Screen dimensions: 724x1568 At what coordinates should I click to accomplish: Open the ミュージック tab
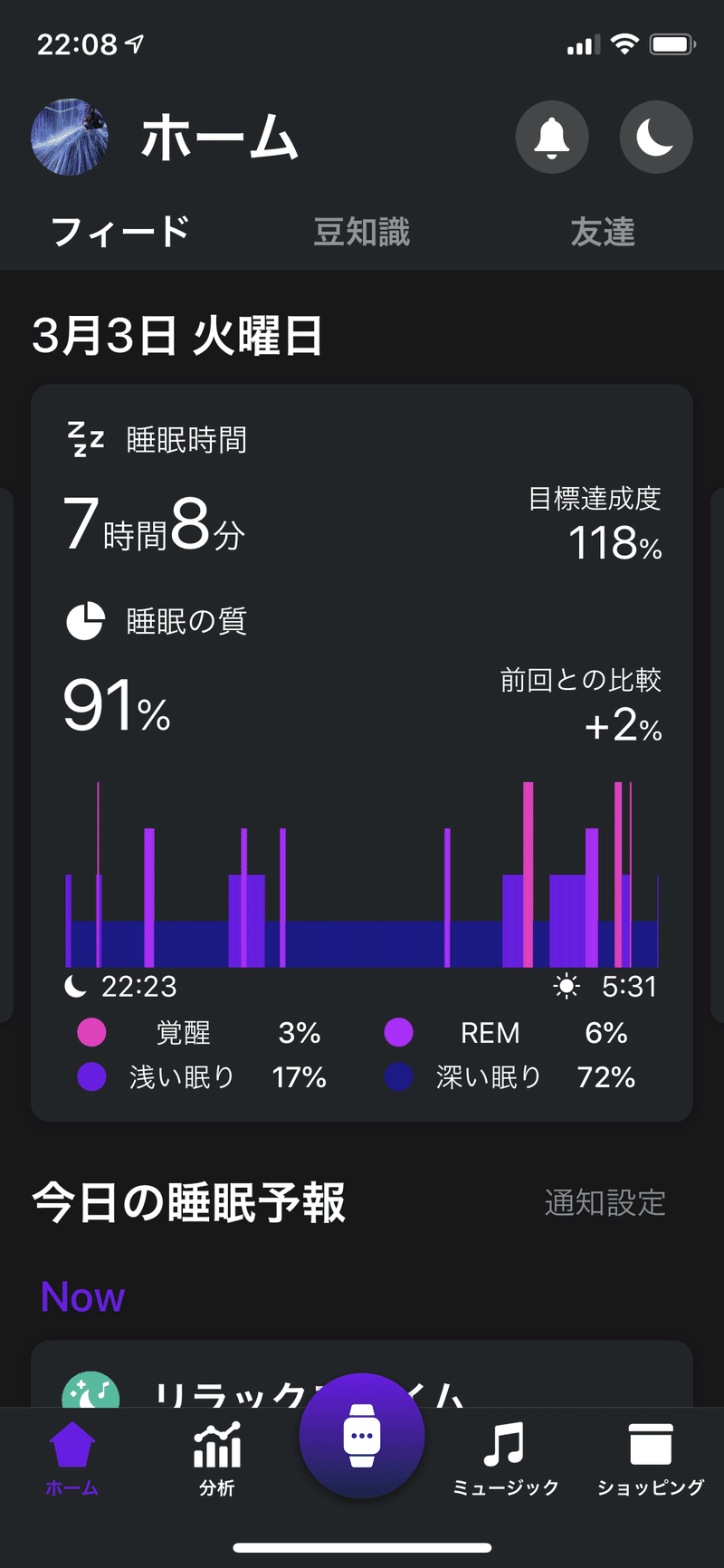click(x=505, y=1458)
